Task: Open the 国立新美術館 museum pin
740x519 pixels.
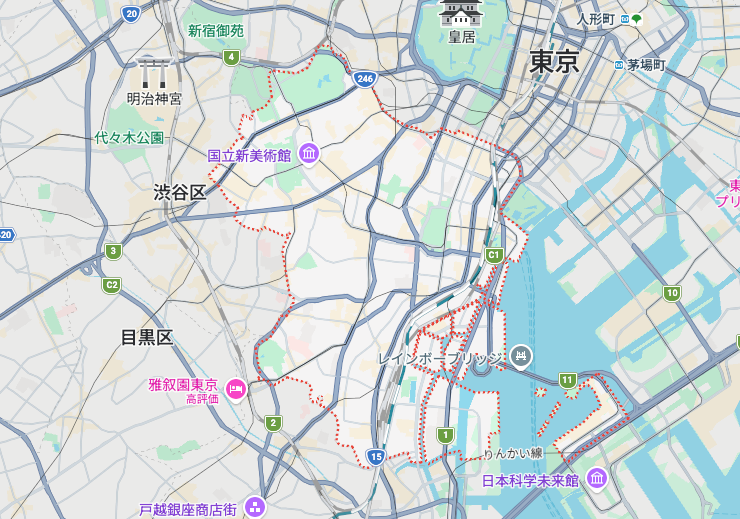Action: pos(310,153)
